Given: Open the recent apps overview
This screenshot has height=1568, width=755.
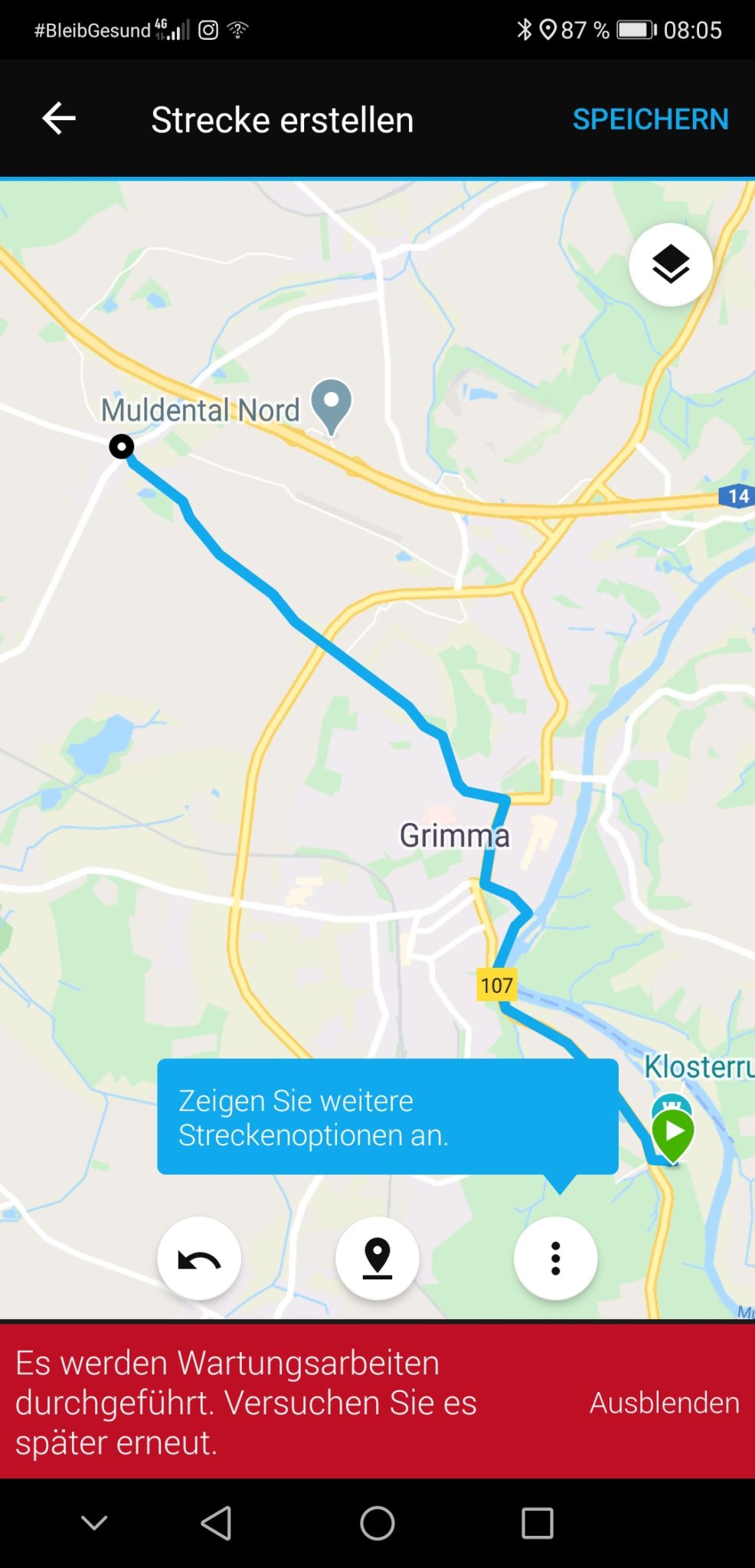Looking at the screenshot, I should (x=538, y=1523).
